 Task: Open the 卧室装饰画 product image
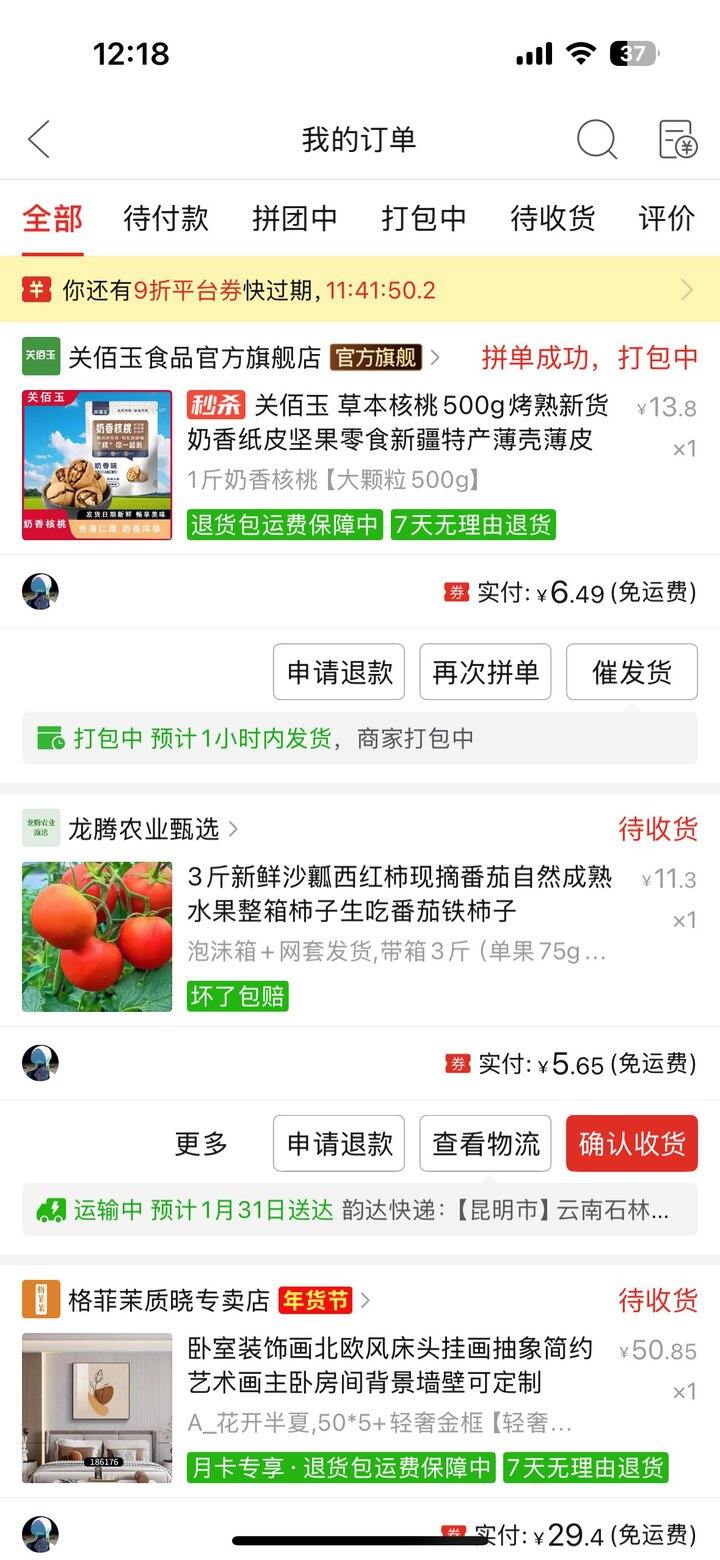pos(97,1408)
